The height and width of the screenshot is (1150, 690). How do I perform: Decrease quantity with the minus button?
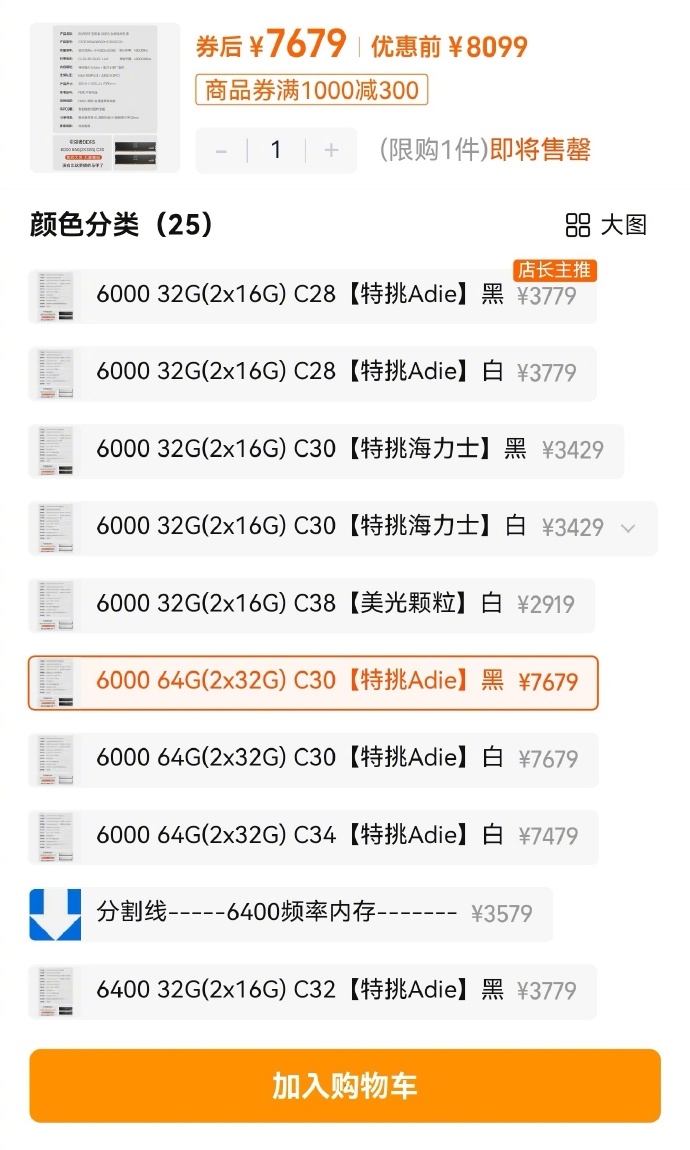(x=221, y=151)
